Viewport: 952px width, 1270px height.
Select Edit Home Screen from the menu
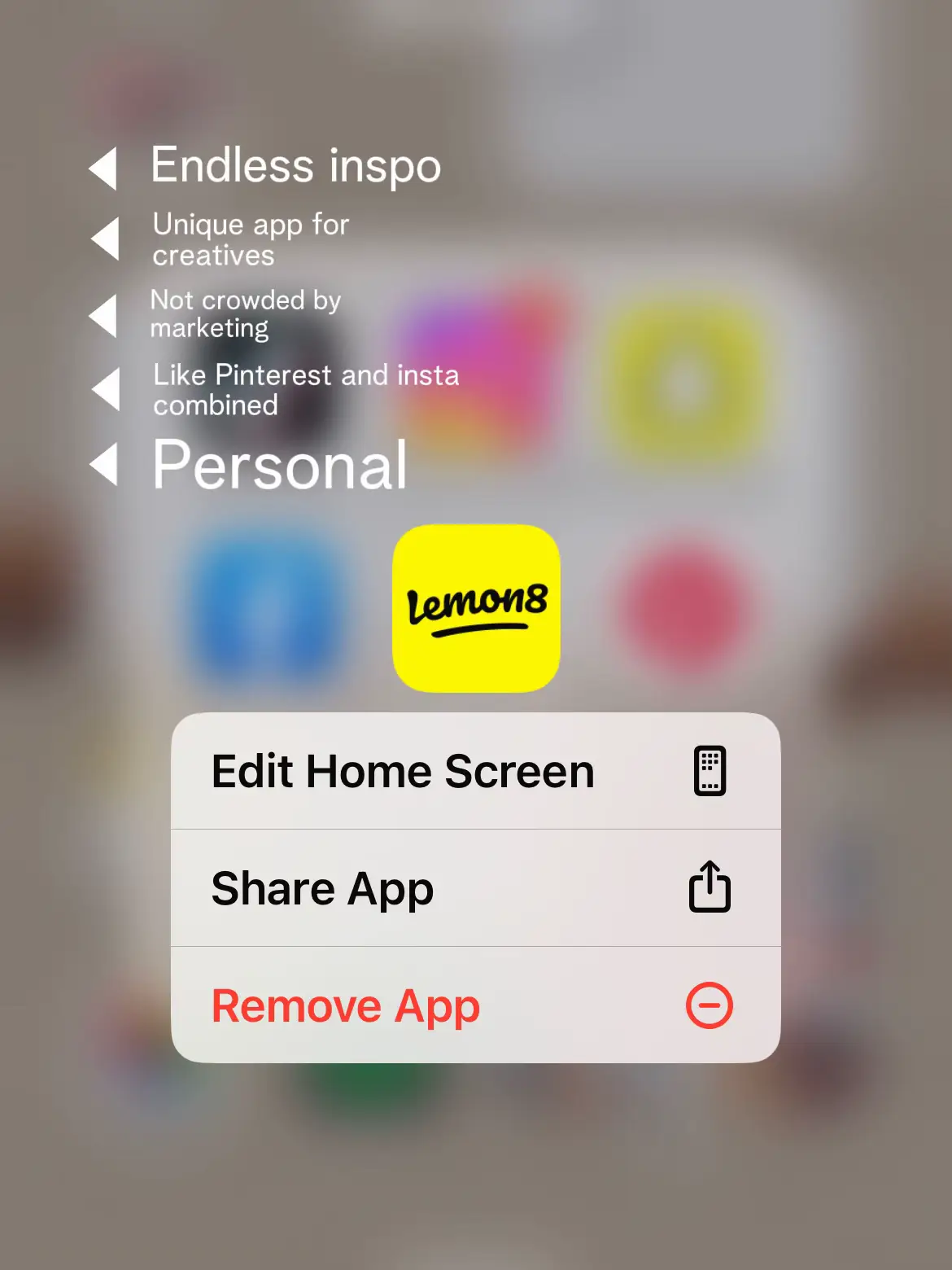tap(402, 770)
